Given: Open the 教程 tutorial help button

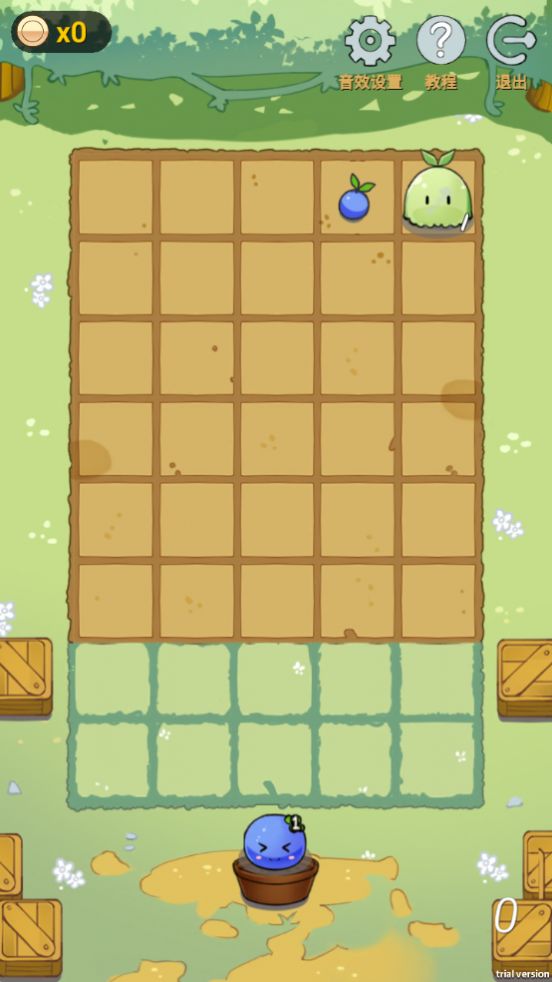Looking at the screenshot, I should pos(441,41).
